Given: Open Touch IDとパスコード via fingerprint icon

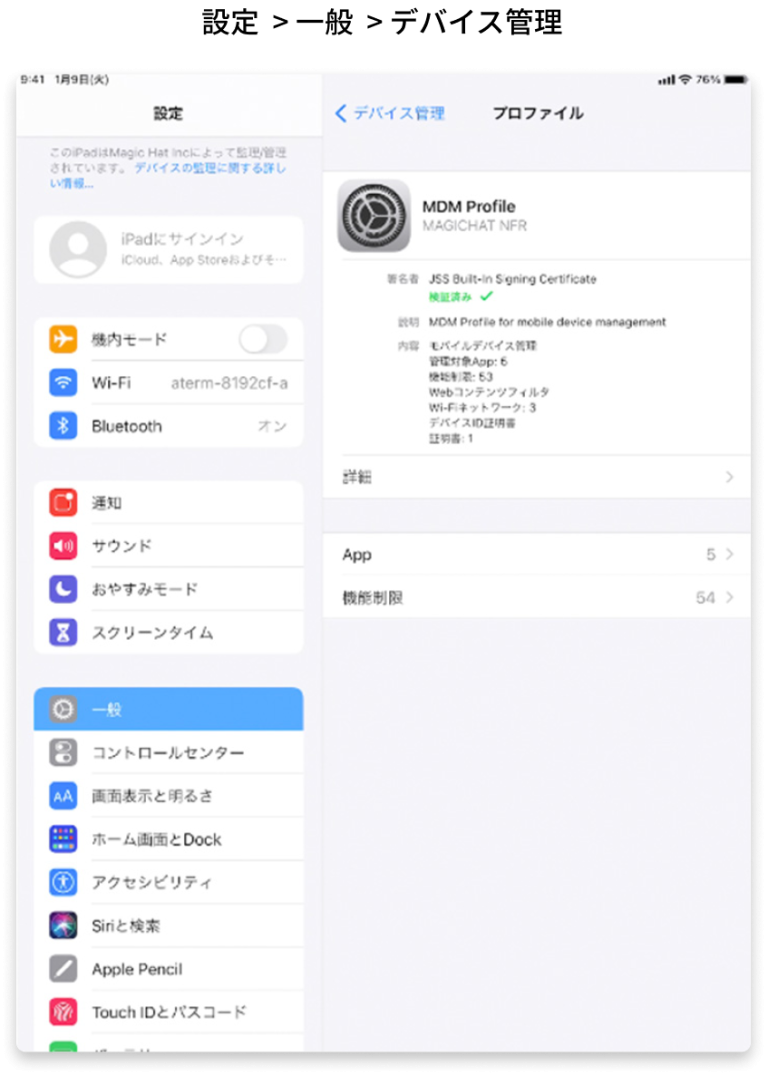Looking at the screenshot, I should [63, 1011].
